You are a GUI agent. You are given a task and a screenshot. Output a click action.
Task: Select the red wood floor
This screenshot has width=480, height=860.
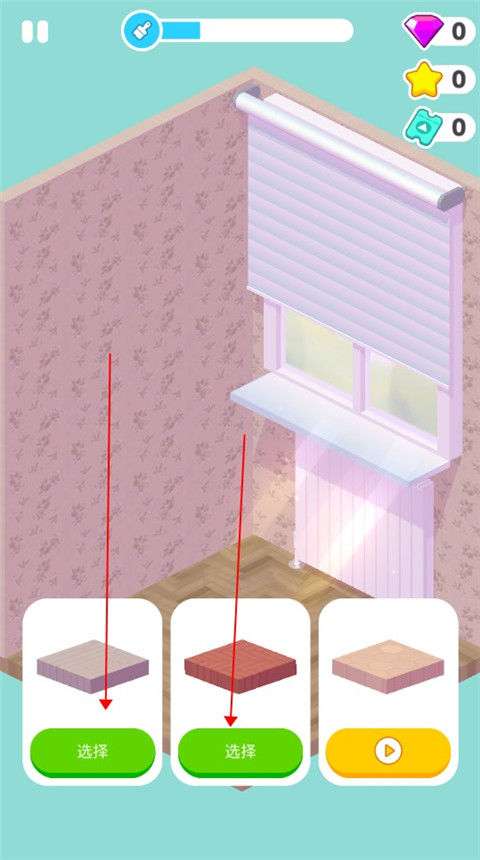coord(240,752)
